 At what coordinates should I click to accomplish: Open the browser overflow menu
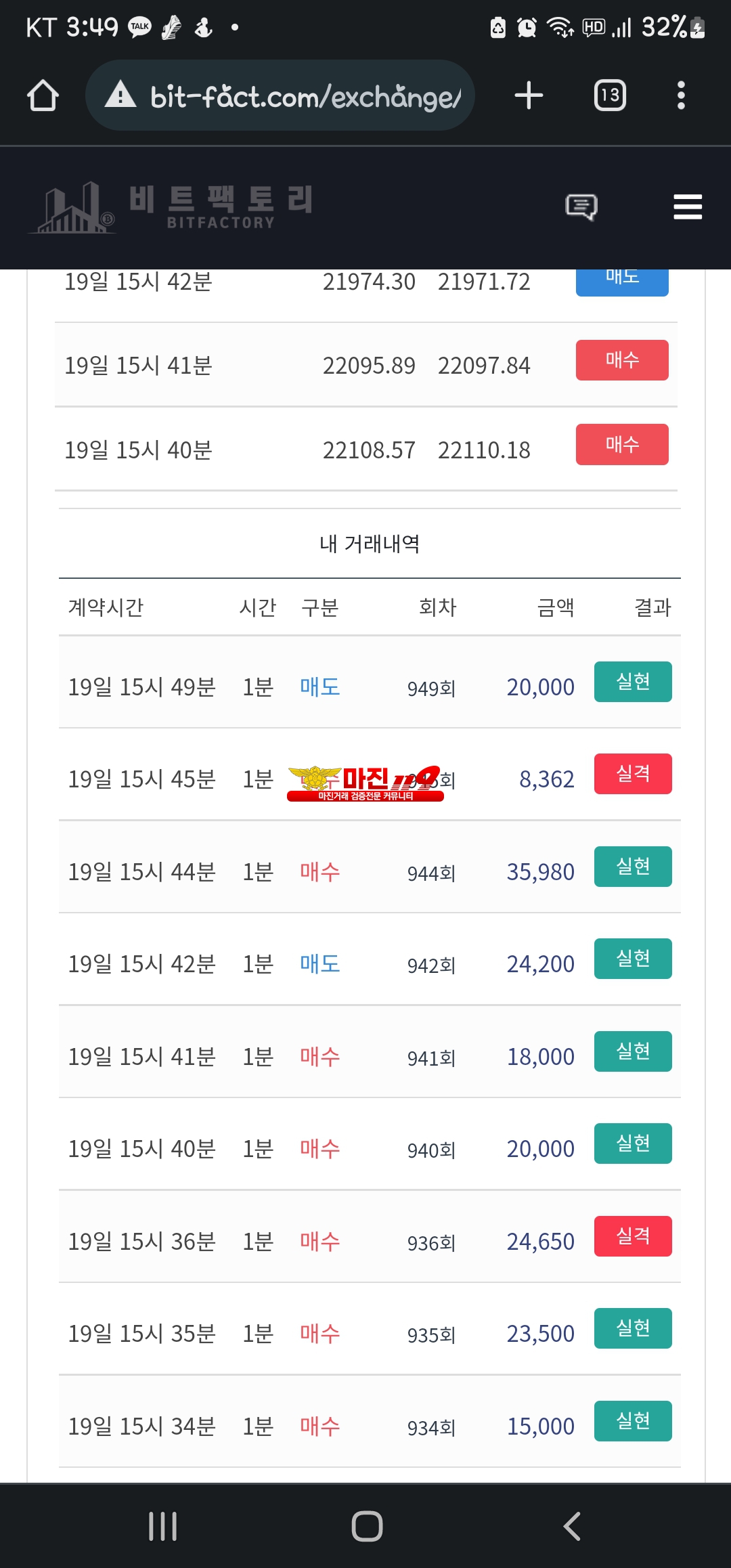click(x=681, y=95)
